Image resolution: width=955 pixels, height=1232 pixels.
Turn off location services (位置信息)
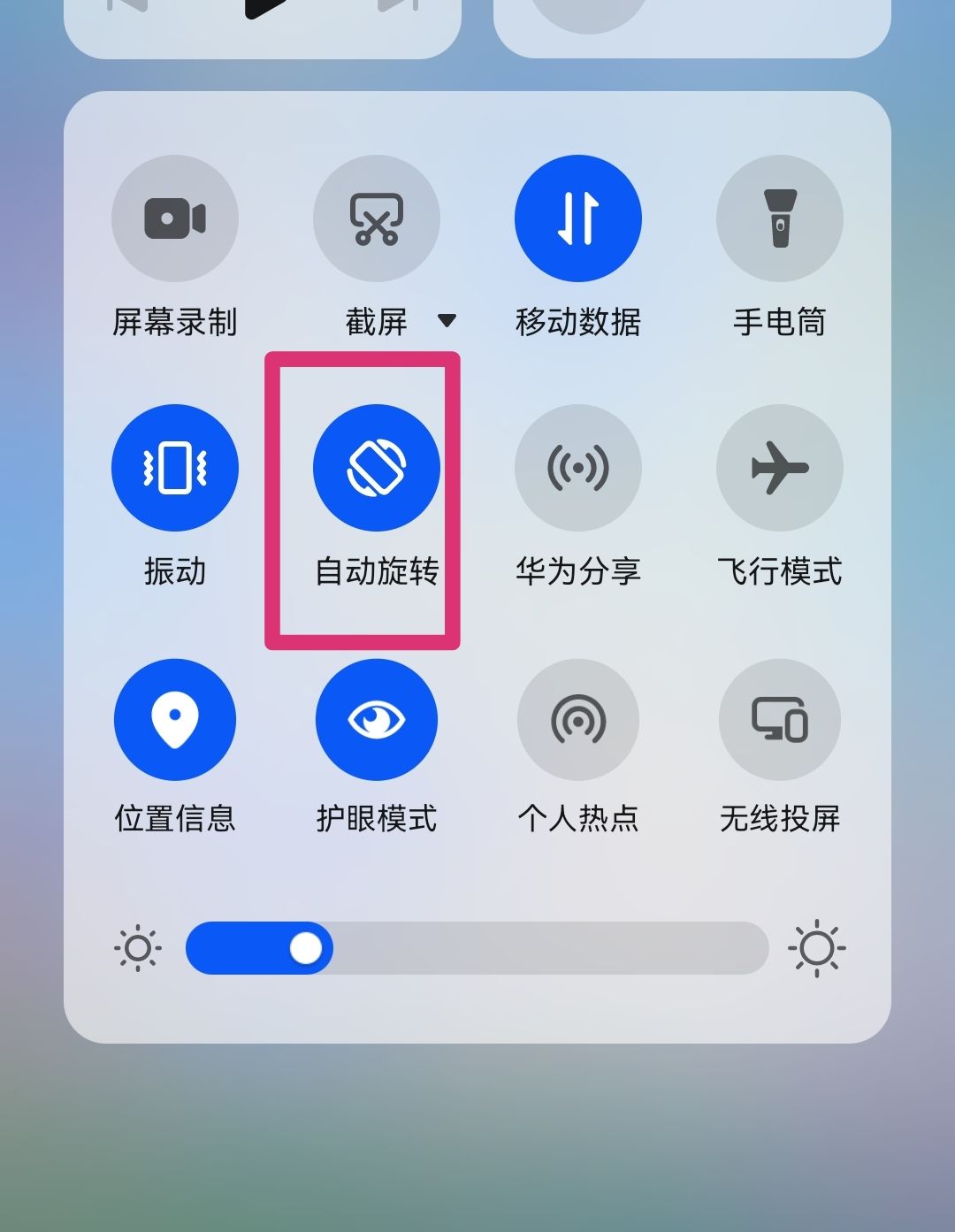pyautogui.click(x=175, y=720)
